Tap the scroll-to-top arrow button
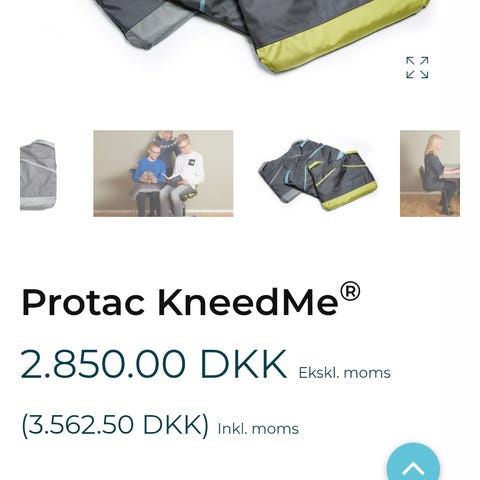The image size is (480, 480). point(413,463)
